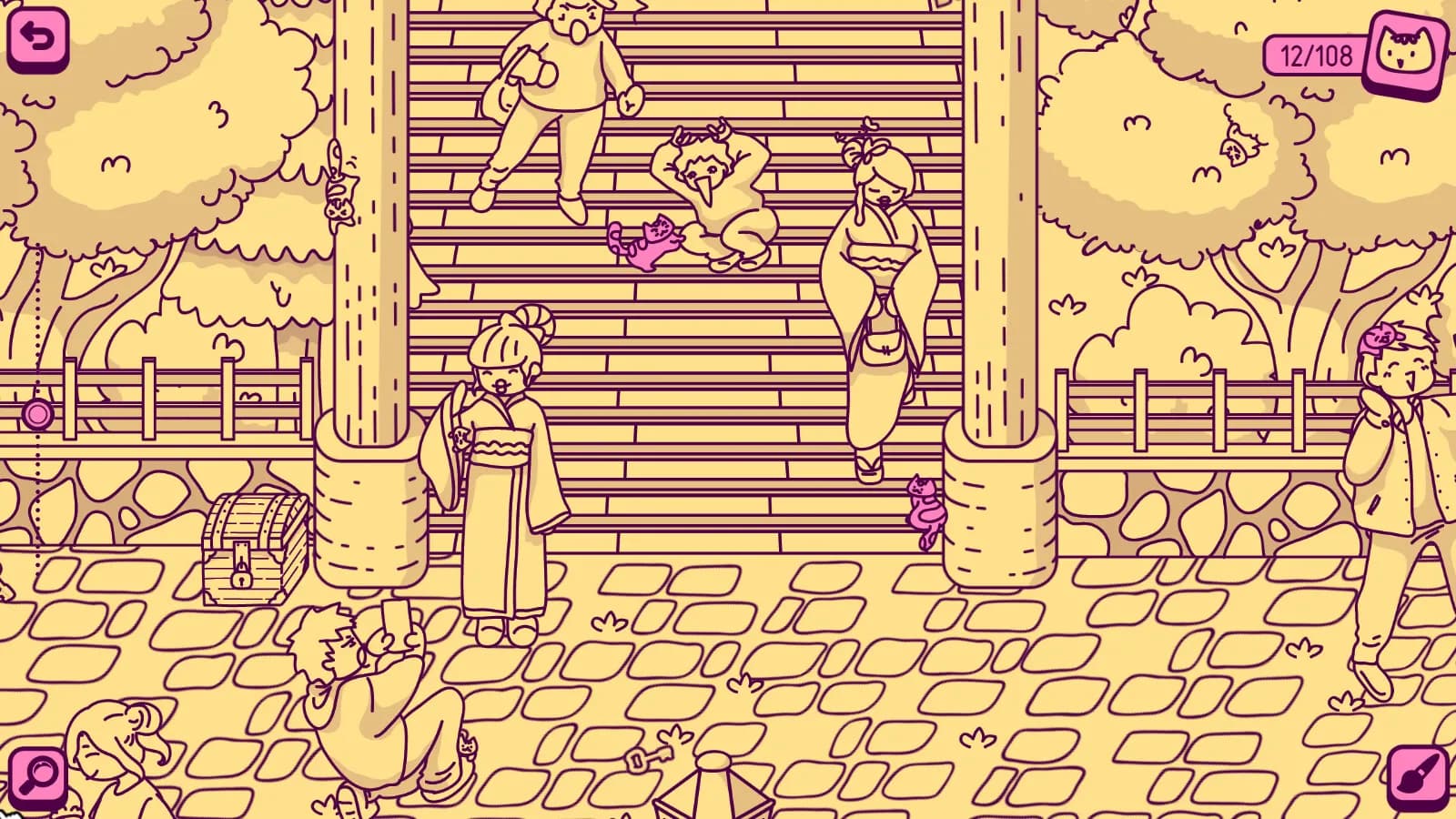This screenshot has width=1456, height=819.
Task: Tap the zoom slider knob
Action: [x=37, y=415]
